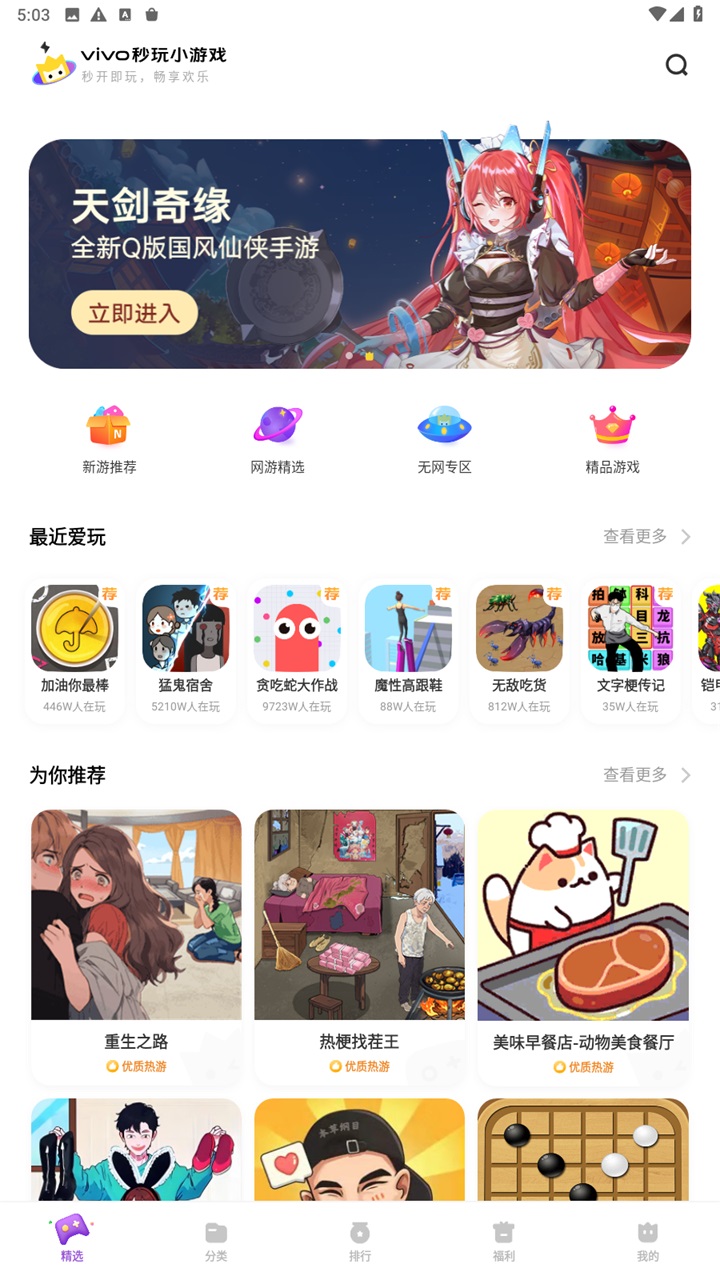This screenshot has height=1280, width=720.
Task: Open 无网专区 (offline zone) UFO icon
Action: click(x=443, y=425)
